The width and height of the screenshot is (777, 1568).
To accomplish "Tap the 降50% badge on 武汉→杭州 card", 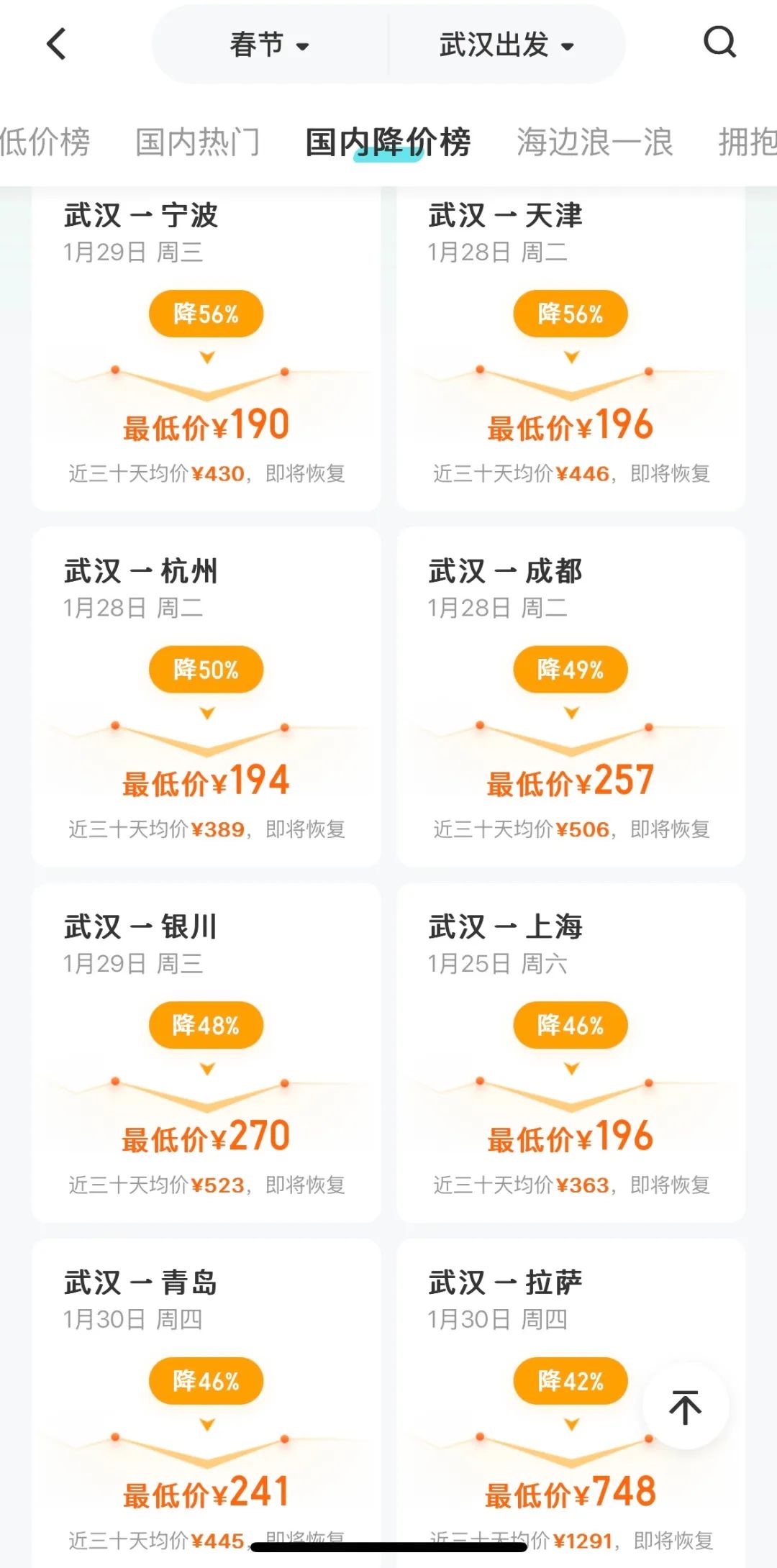I will tap(206, 668).
